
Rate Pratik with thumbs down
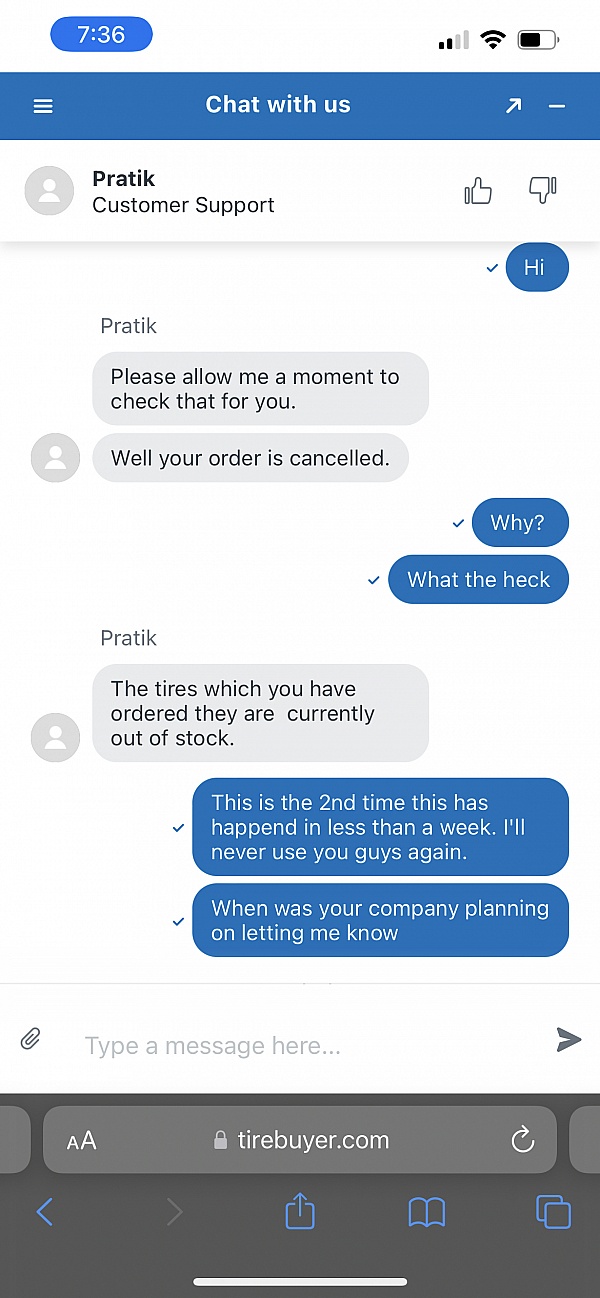click(x=542, y=190)
